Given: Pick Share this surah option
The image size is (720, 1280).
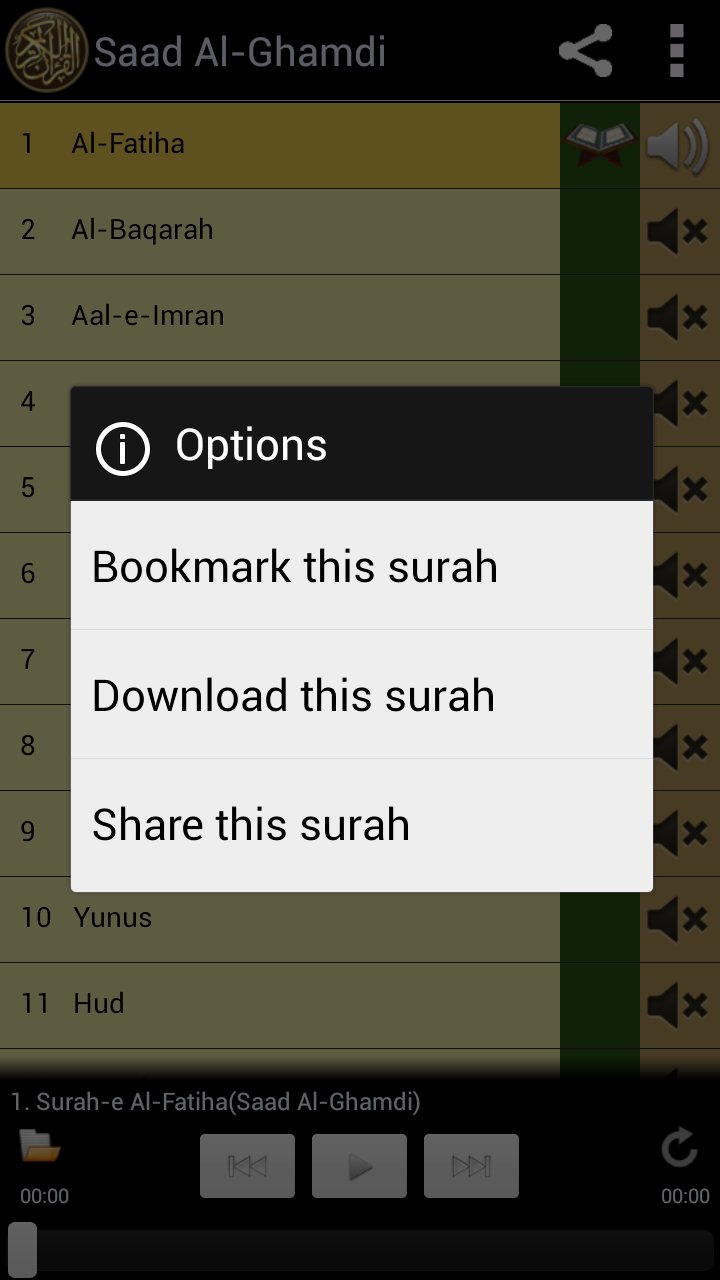Looking at the screenshot, I should pyautogui.click(x=362, y=825).
